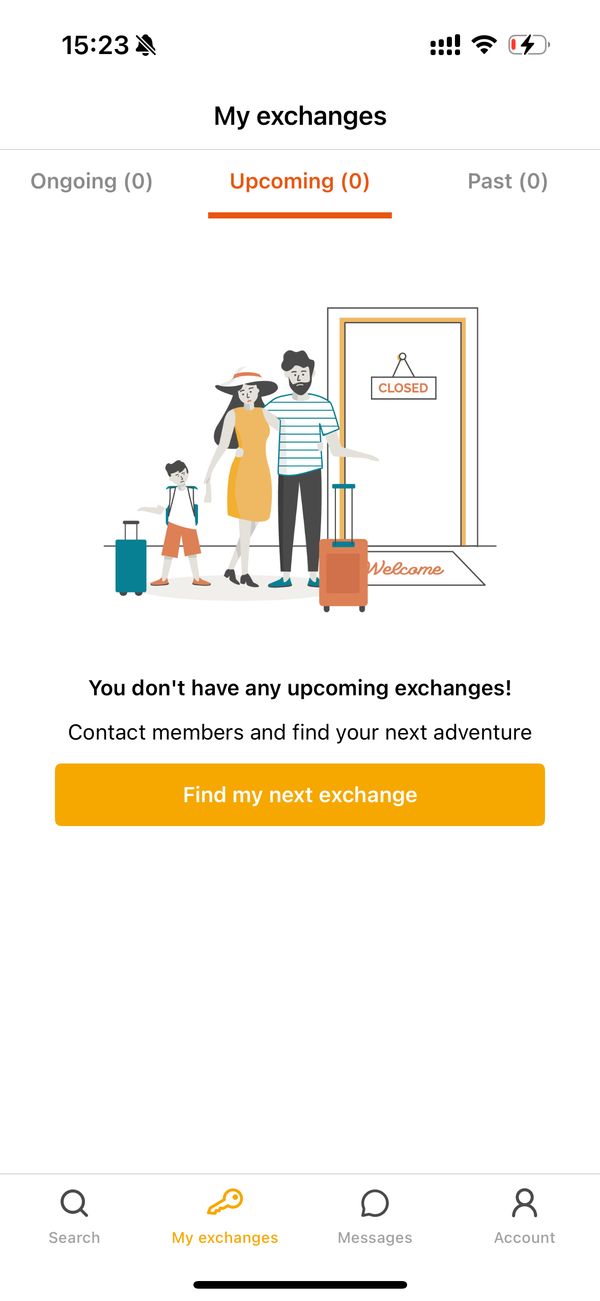The width and height of the screenshot is (600, 1301).
Task: Open Search in the bottom navigation
Action: [75, 1215]
